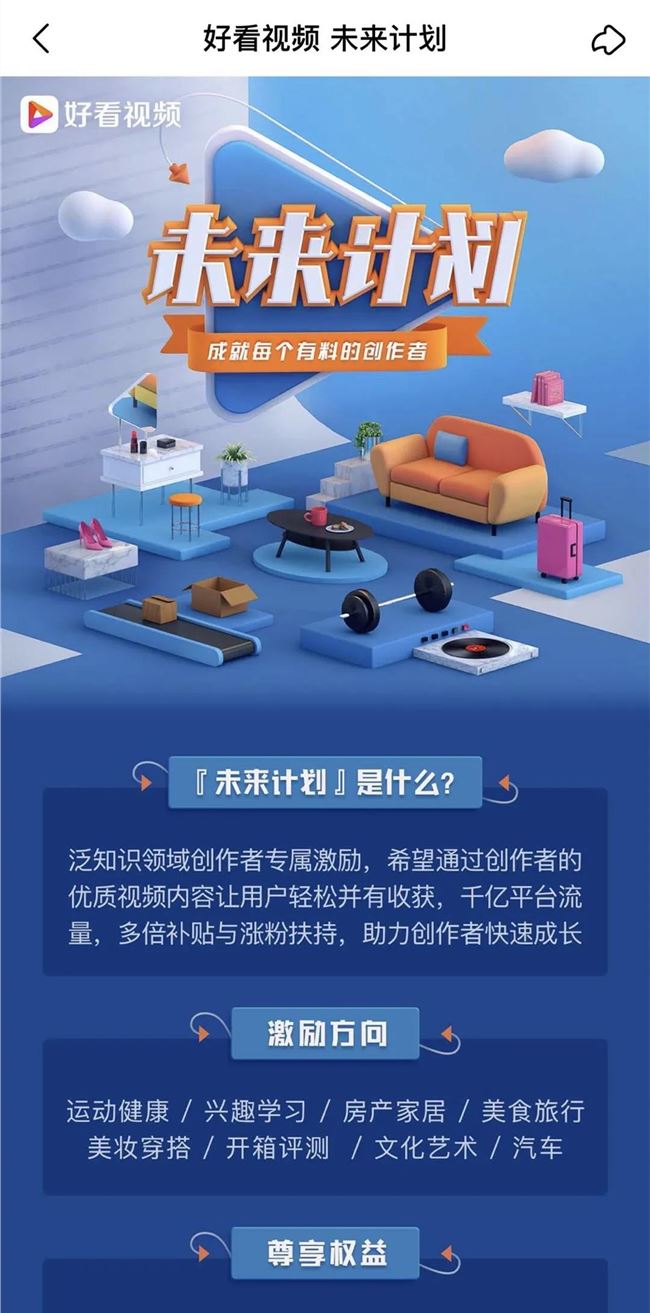Share this 未来计划 page

tap(608, 40)
